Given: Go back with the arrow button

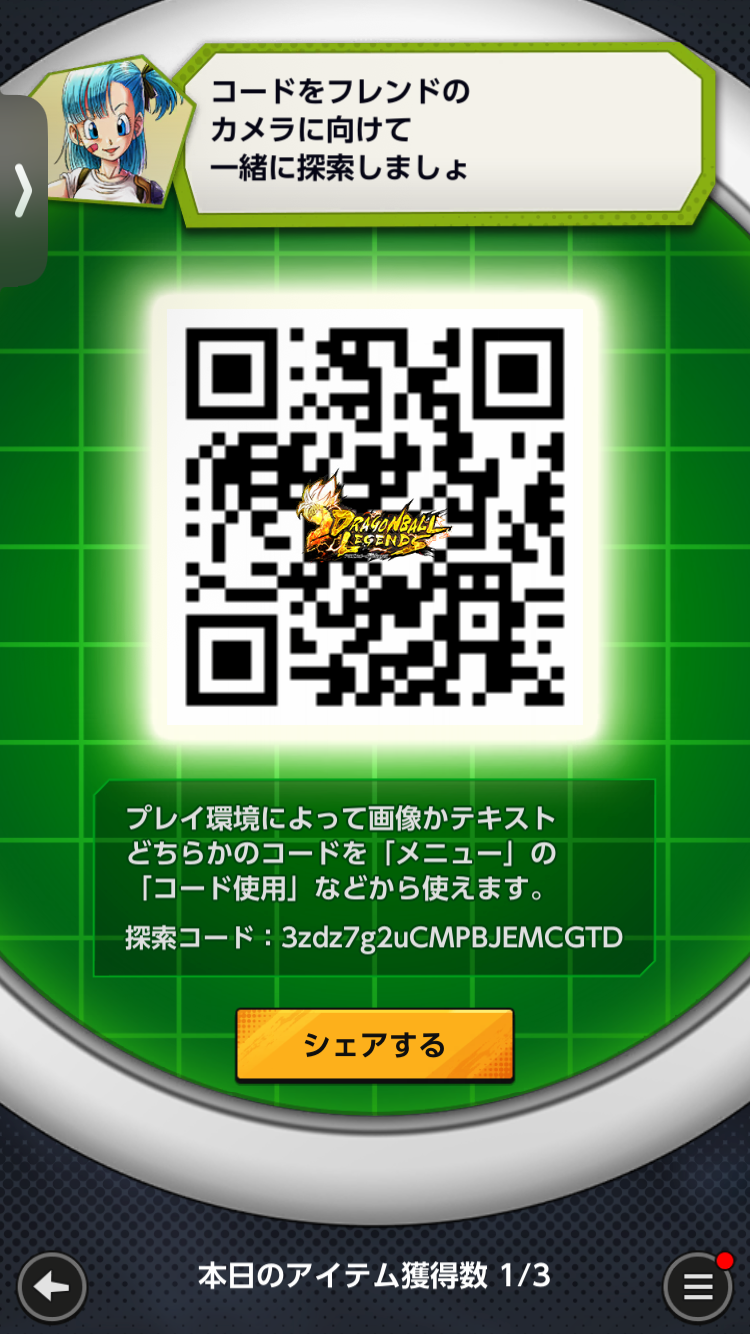Looking at the screenshot, I should coord(52,1287).
